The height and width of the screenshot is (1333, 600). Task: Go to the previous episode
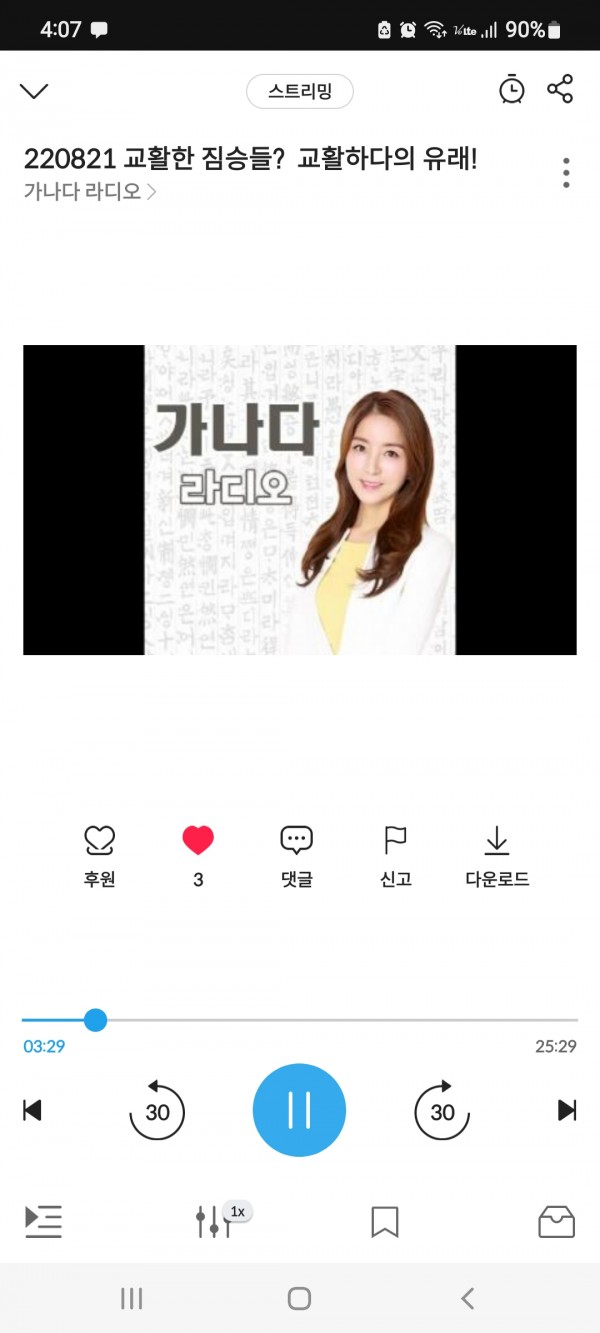33,1110
